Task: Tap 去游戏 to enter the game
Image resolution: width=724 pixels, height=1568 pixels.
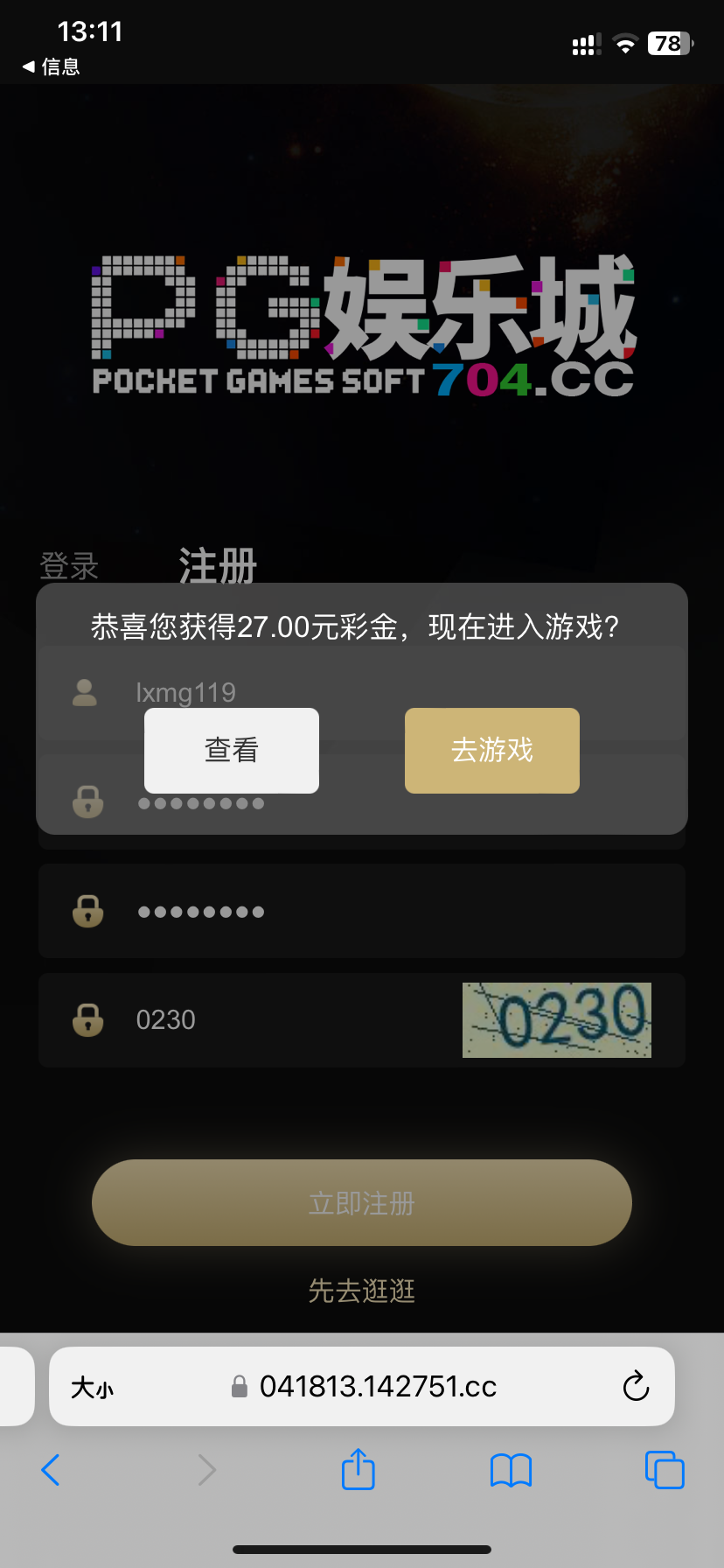Action: pyautogui.click(x=491, y=750)
